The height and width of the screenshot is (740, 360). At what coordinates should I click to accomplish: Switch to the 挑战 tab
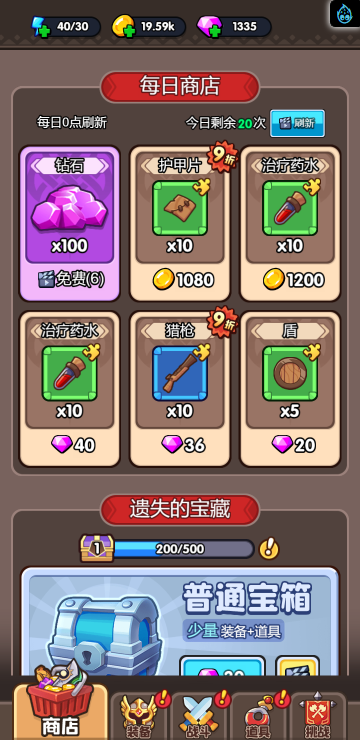coord(318,716)
